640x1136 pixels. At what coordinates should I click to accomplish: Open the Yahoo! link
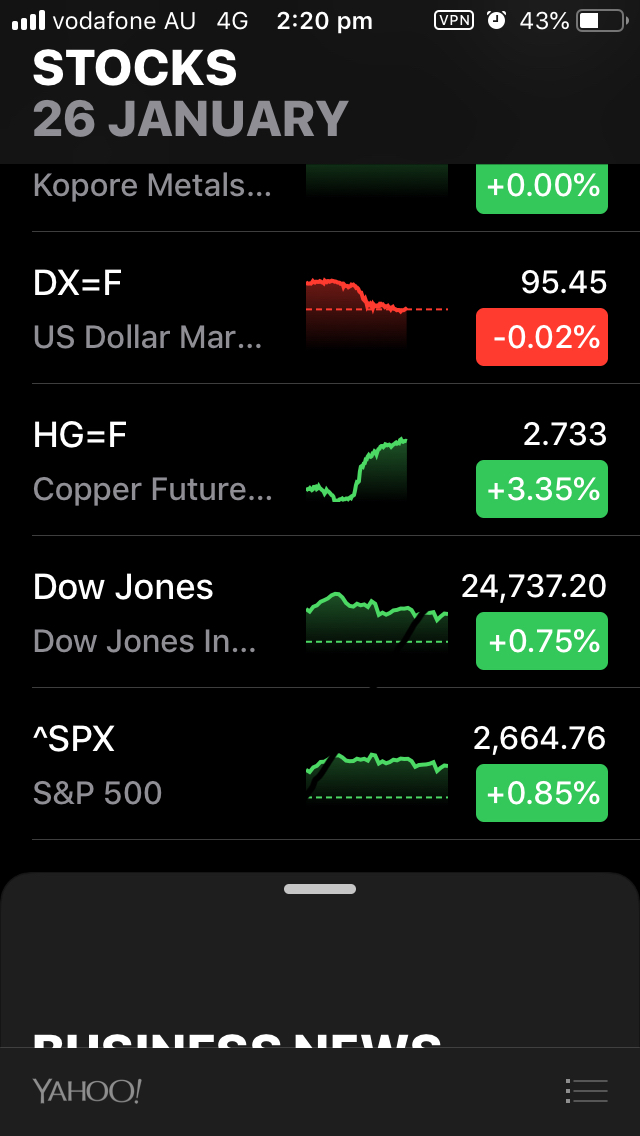click(86, 1091)
